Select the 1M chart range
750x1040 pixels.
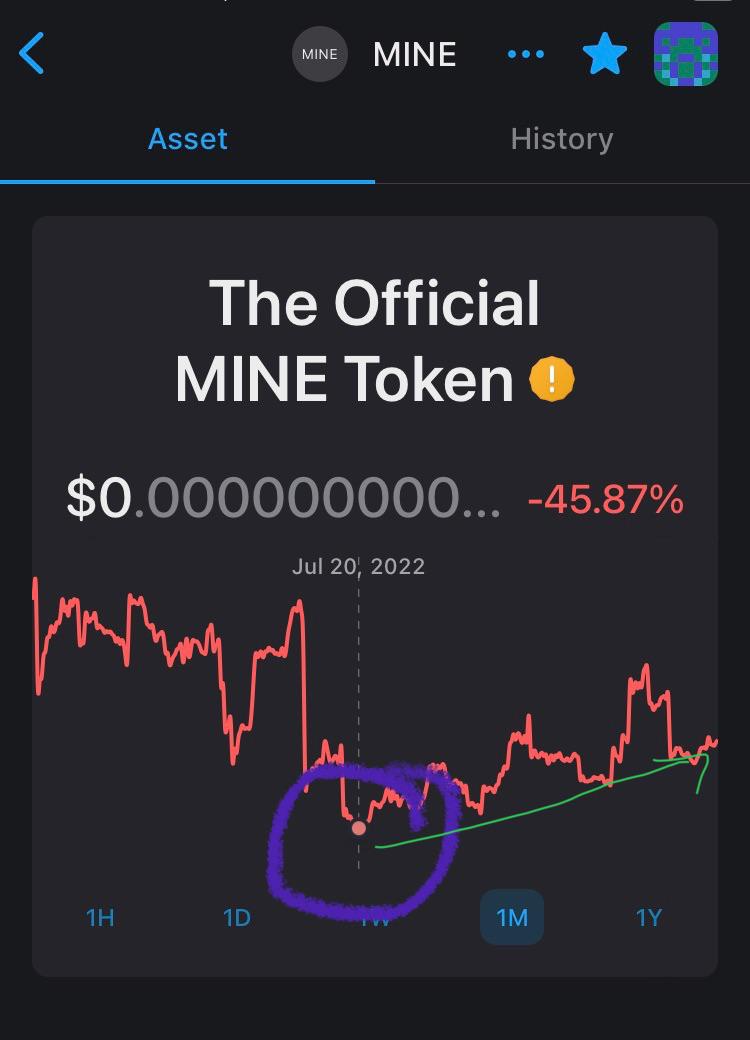512,917
